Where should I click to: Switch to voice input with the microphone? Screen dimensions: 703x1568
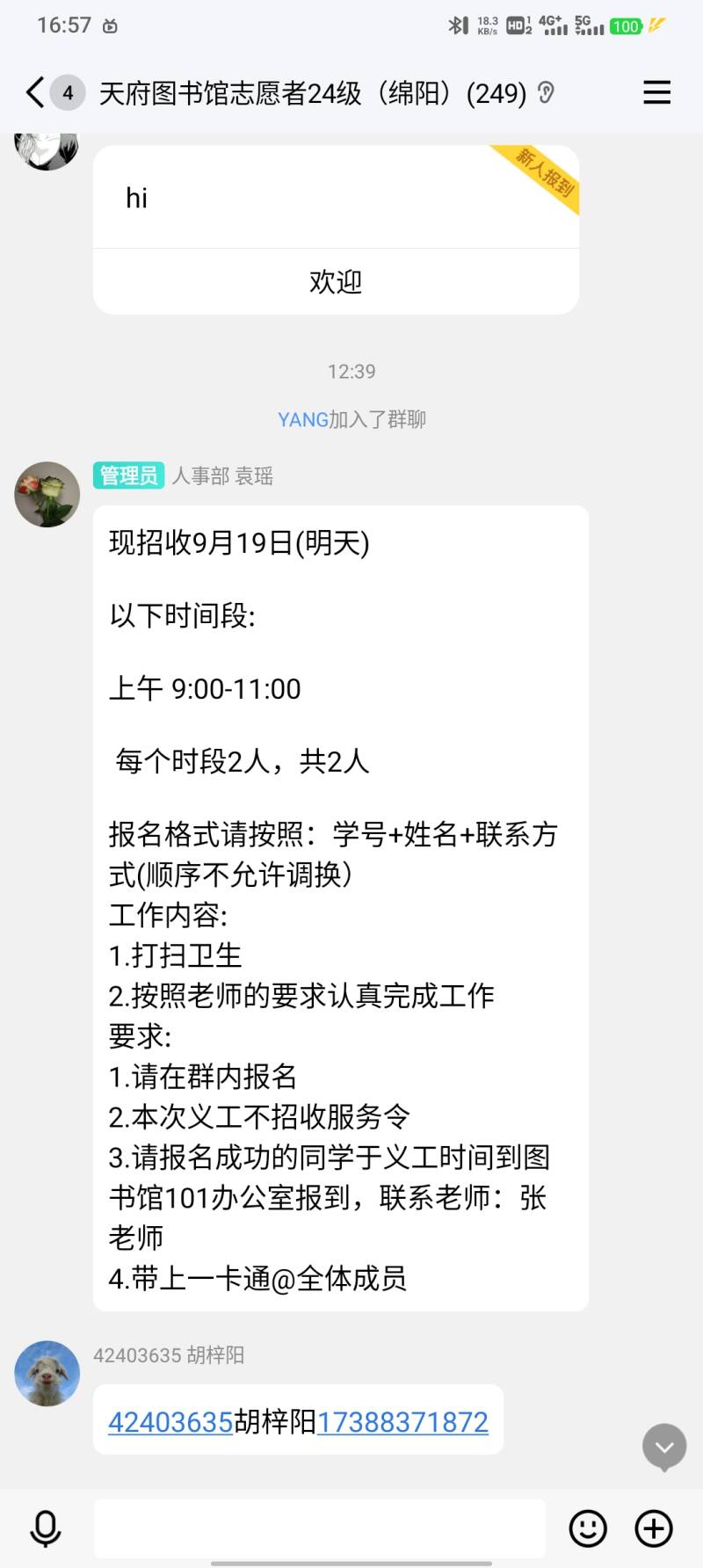click(x=46, y=1528)
